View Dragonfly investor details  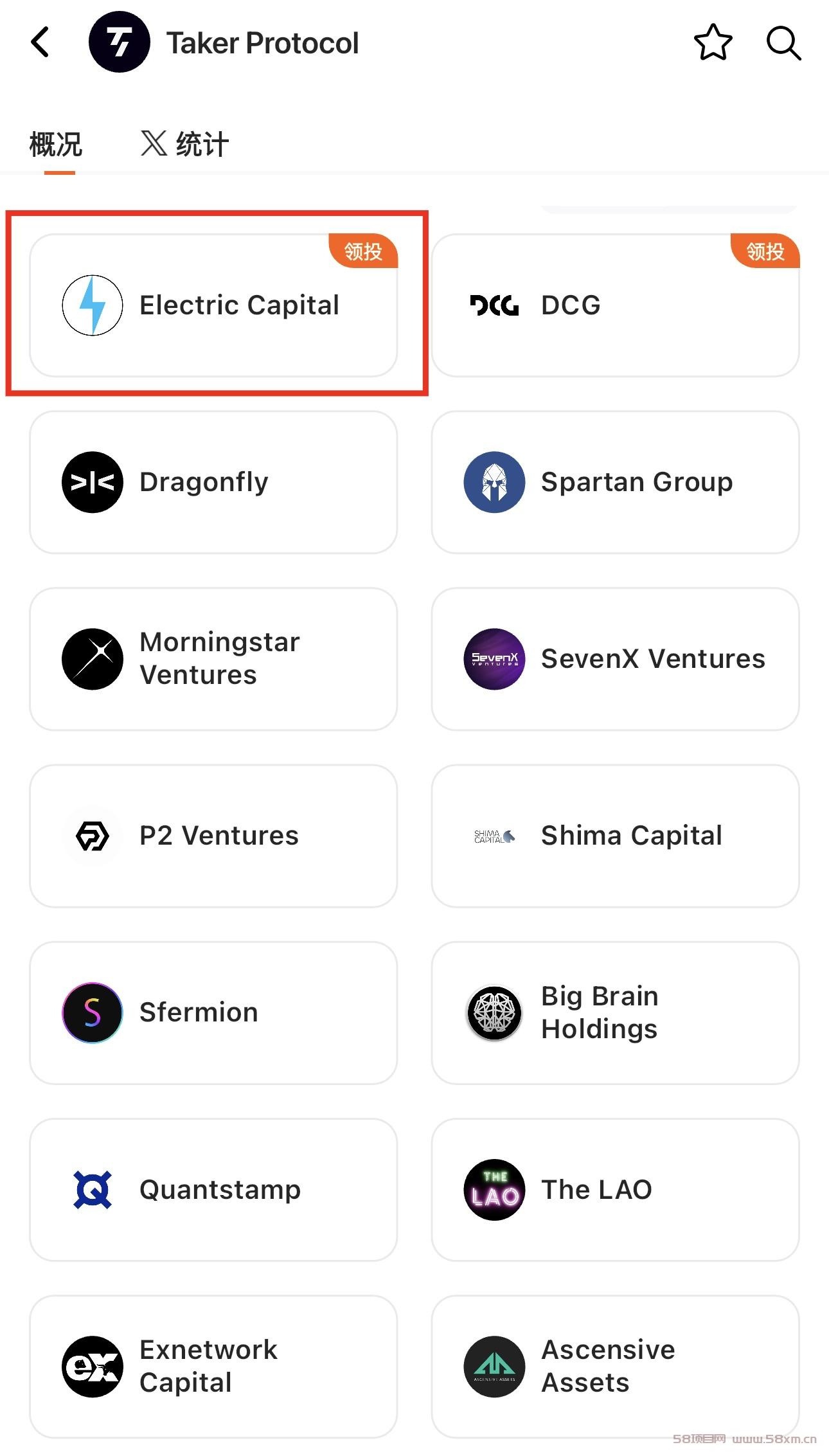213,482
